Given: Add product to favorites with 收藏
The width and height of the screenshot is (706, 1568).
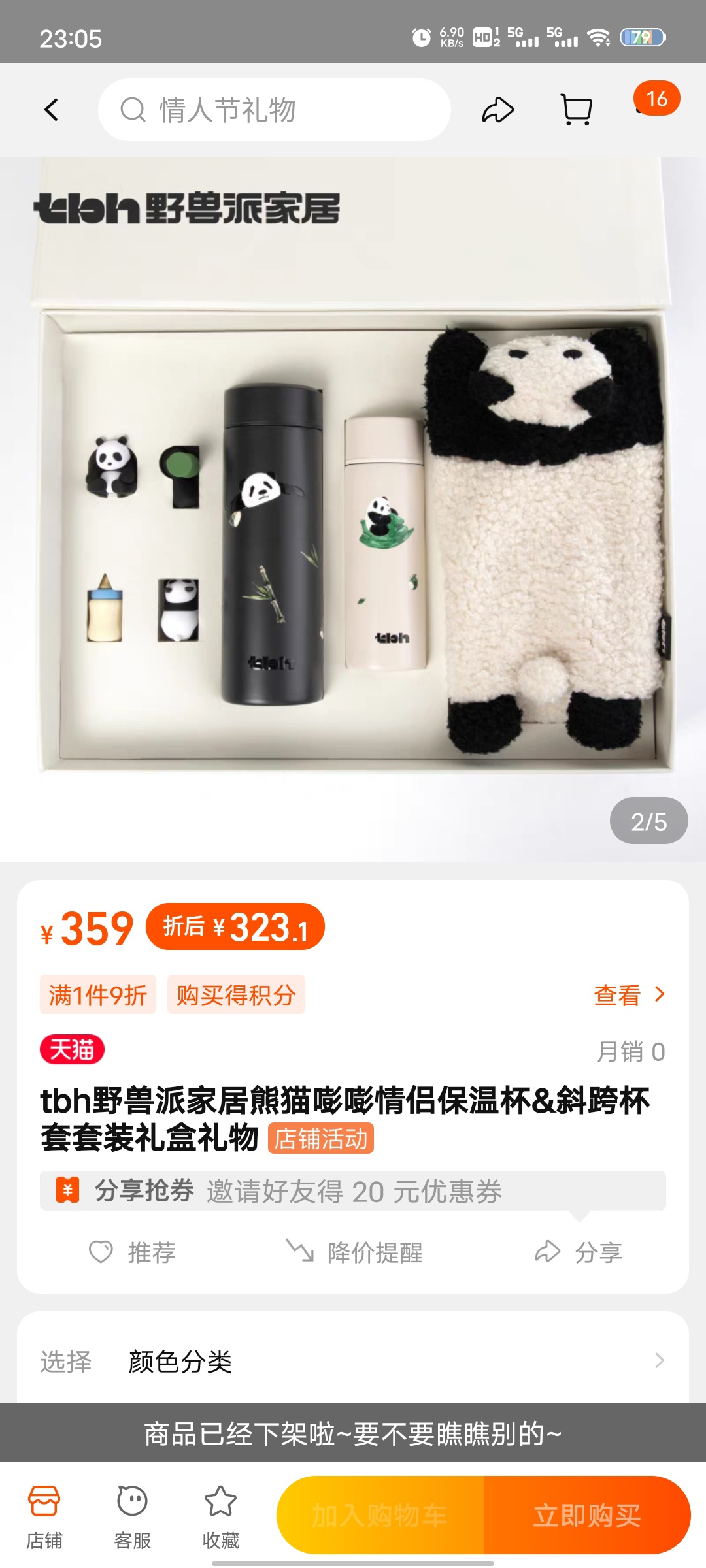Looking at the screenshot, I should click(x=221, y=1517).
